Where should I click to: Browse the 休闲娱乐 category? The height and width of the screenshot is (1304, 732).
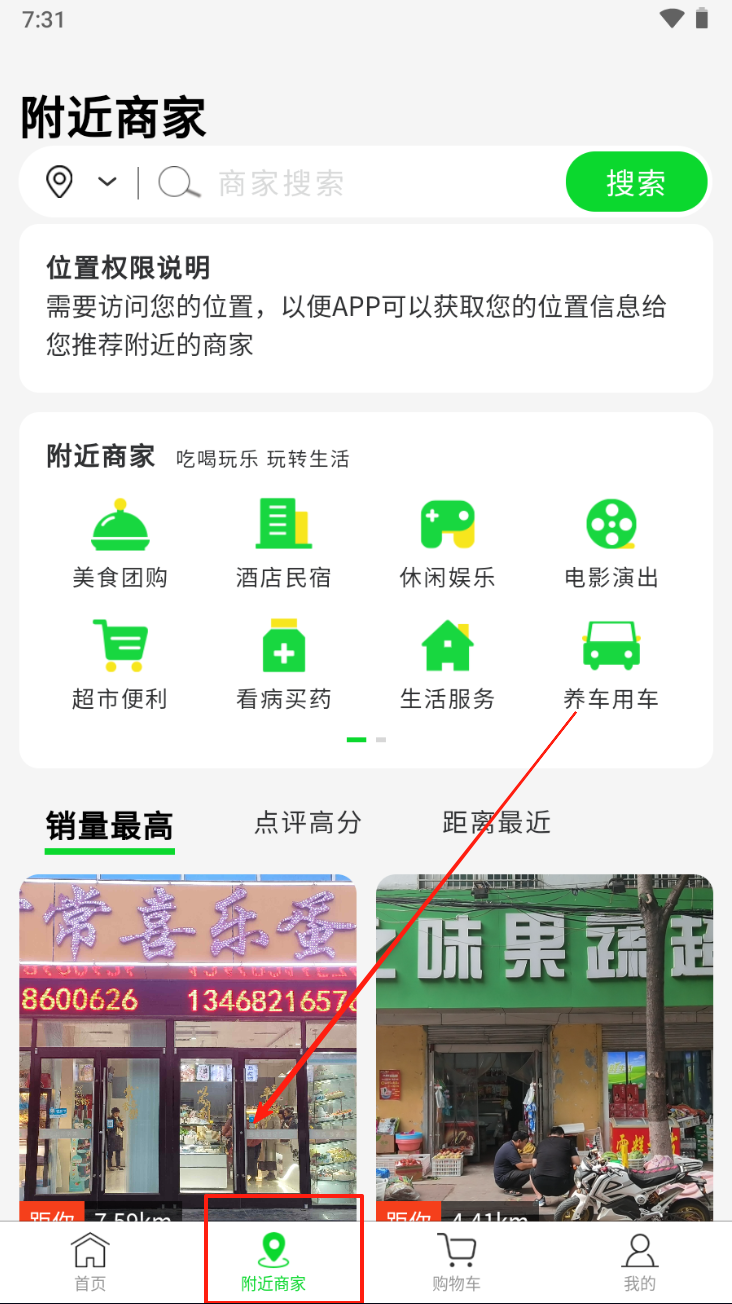point(447,543)
